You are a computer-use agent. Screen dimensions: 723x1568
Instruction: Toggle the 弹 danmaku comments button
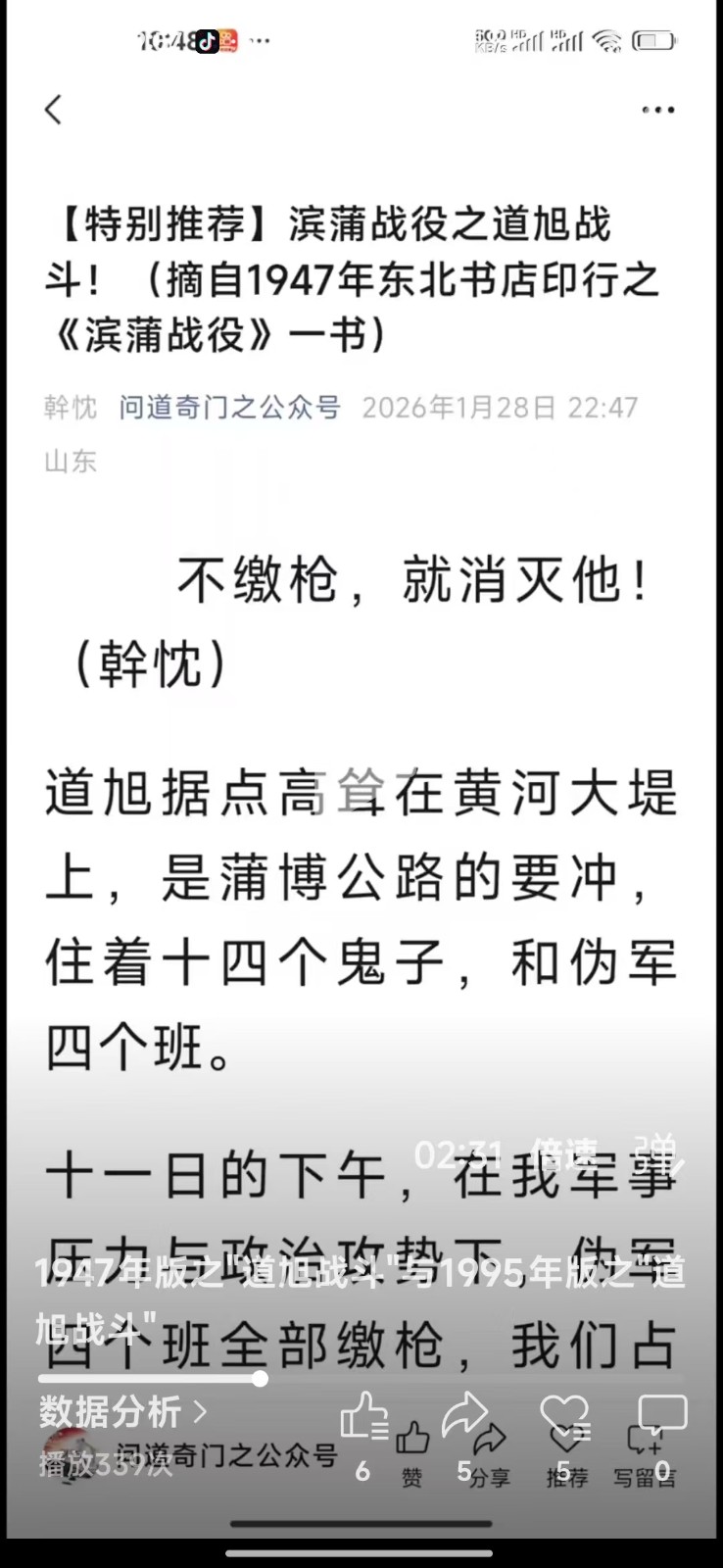click(x=656, y=1152)
